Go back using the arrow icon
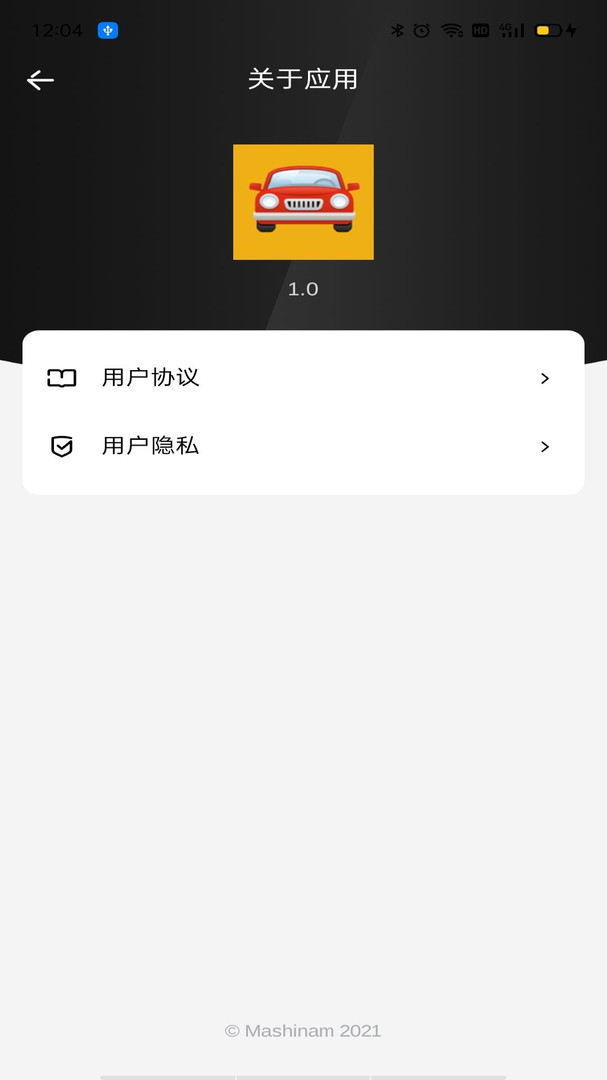 click(x=40, y=80)
